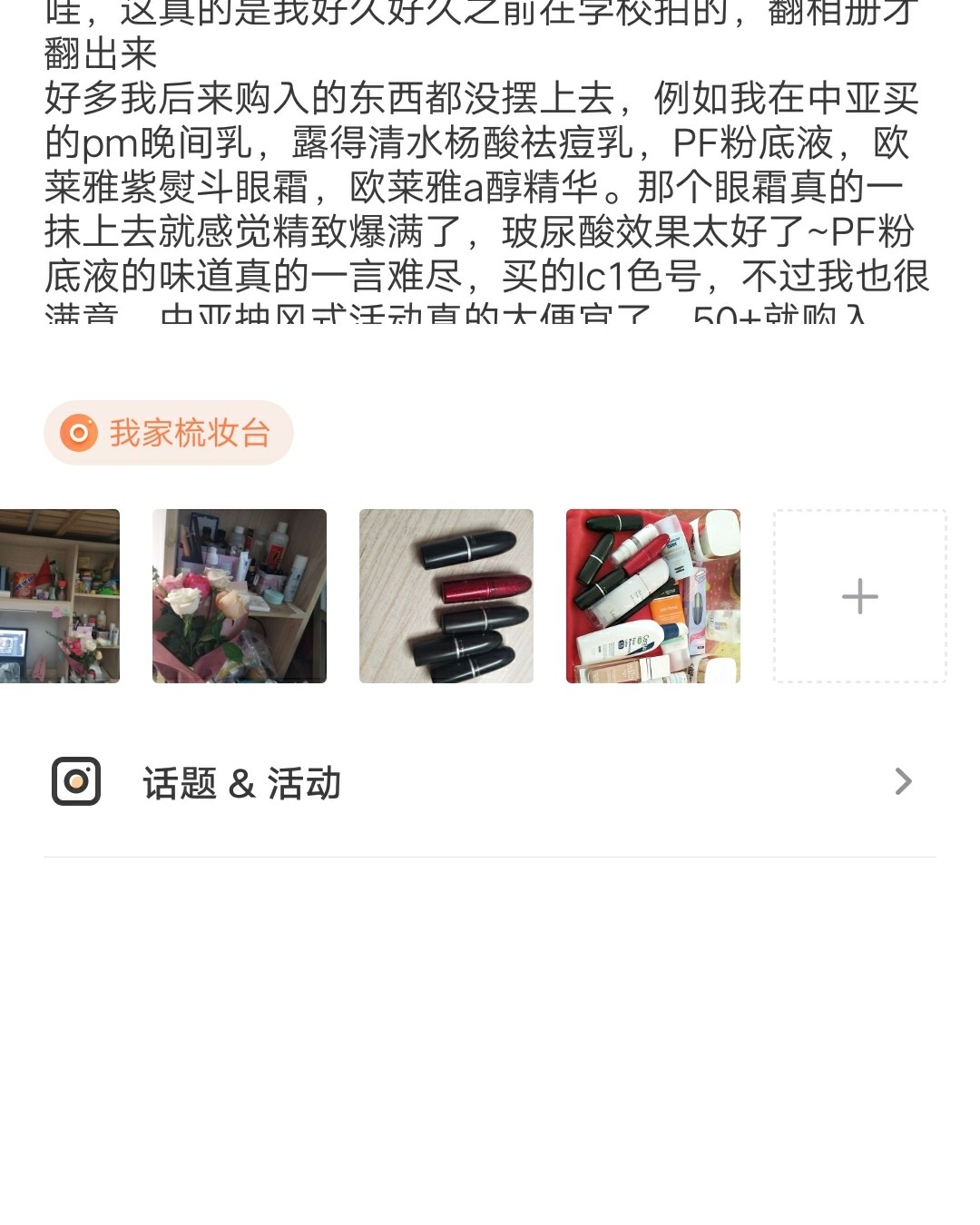980x1225 pixels.
Task: Open the lipsticks photo thumbnail
Action: pos(446,595)
